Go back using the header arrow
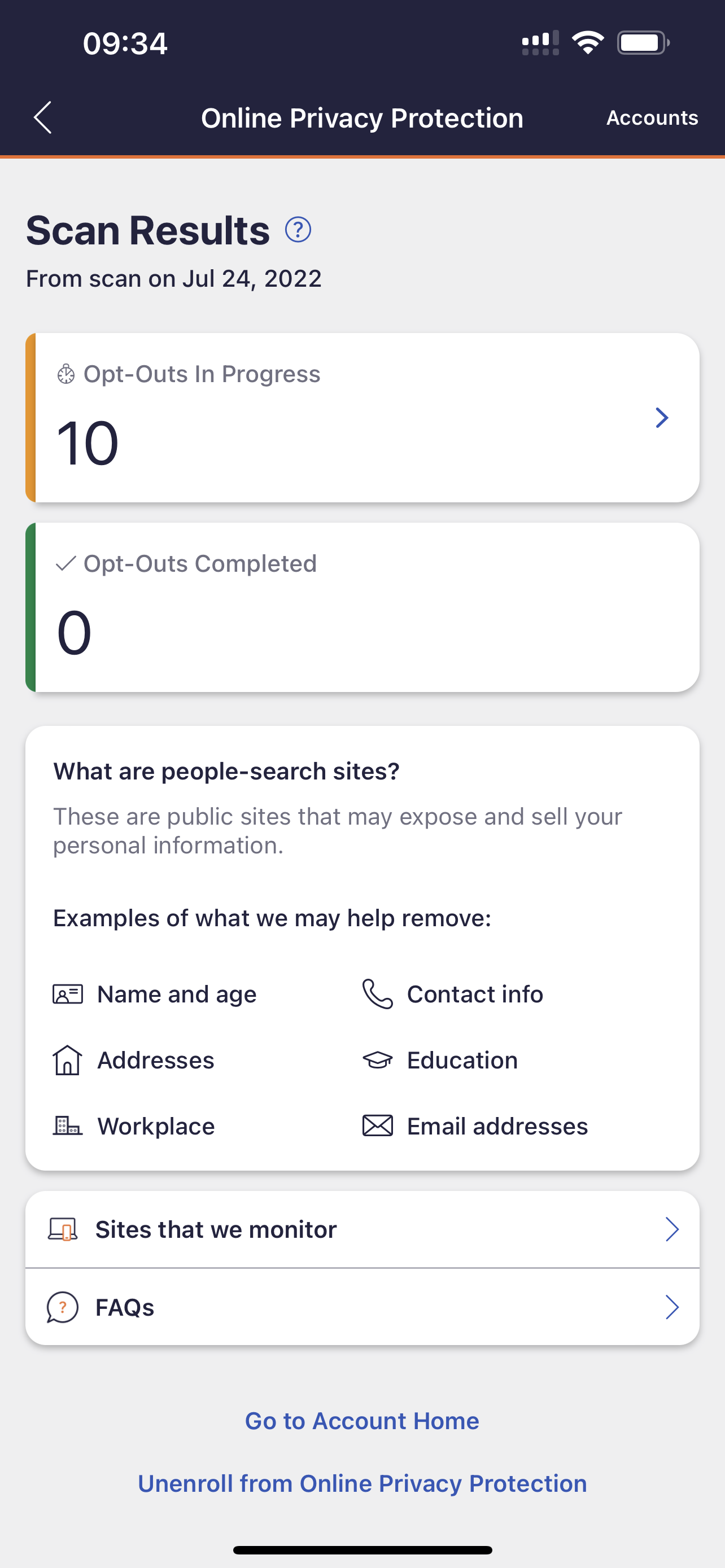Screen dimensions: 725x1568 [42, 117]
